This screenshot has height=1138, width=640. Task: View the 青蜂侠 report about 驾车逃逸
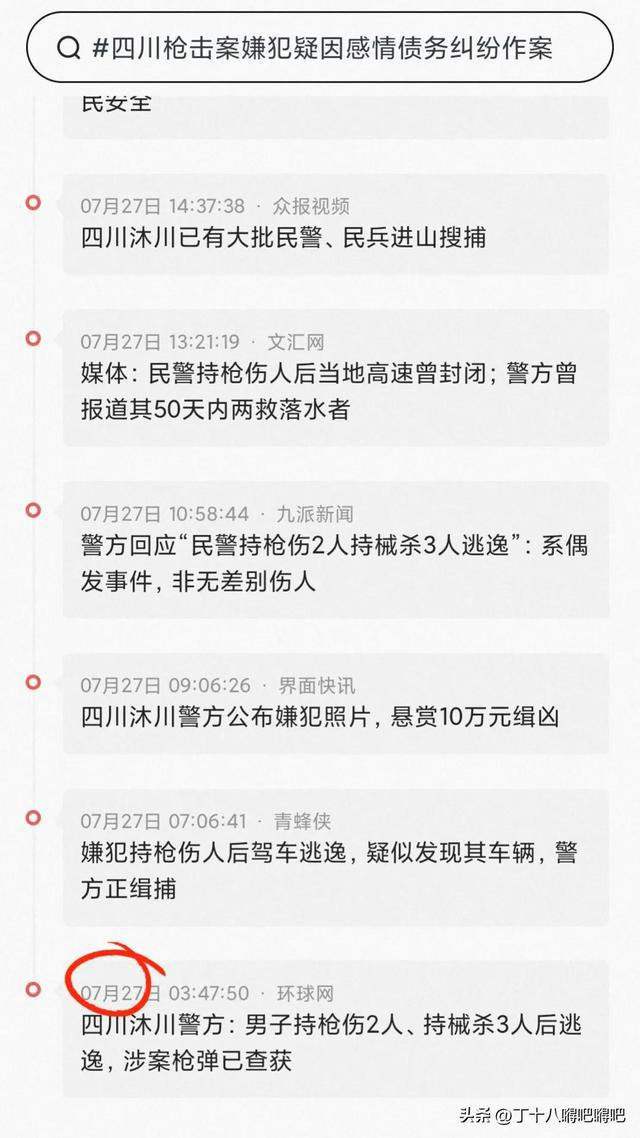[336, 857]
